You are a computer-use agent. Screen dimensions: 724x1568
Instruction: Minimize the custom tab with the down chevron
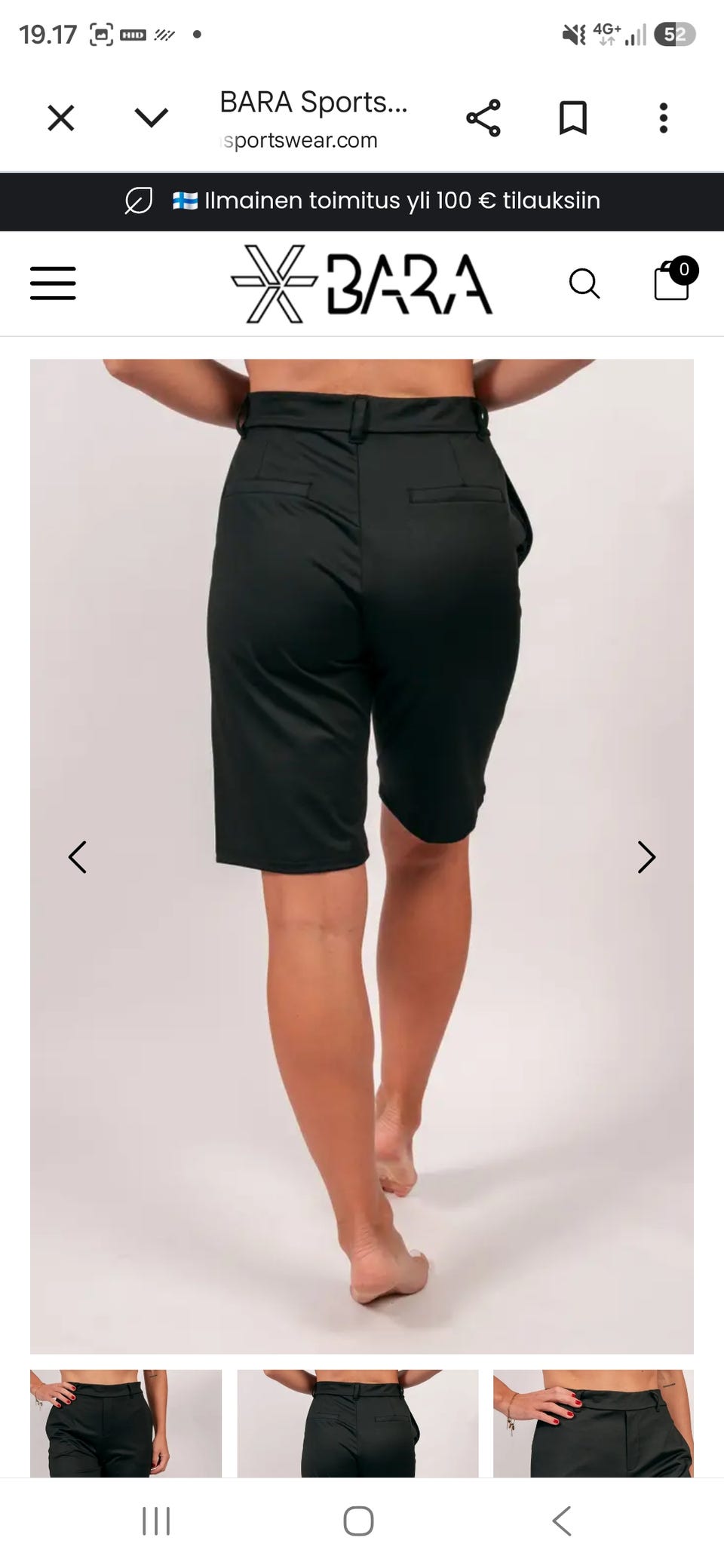click(x=151, y=118)
